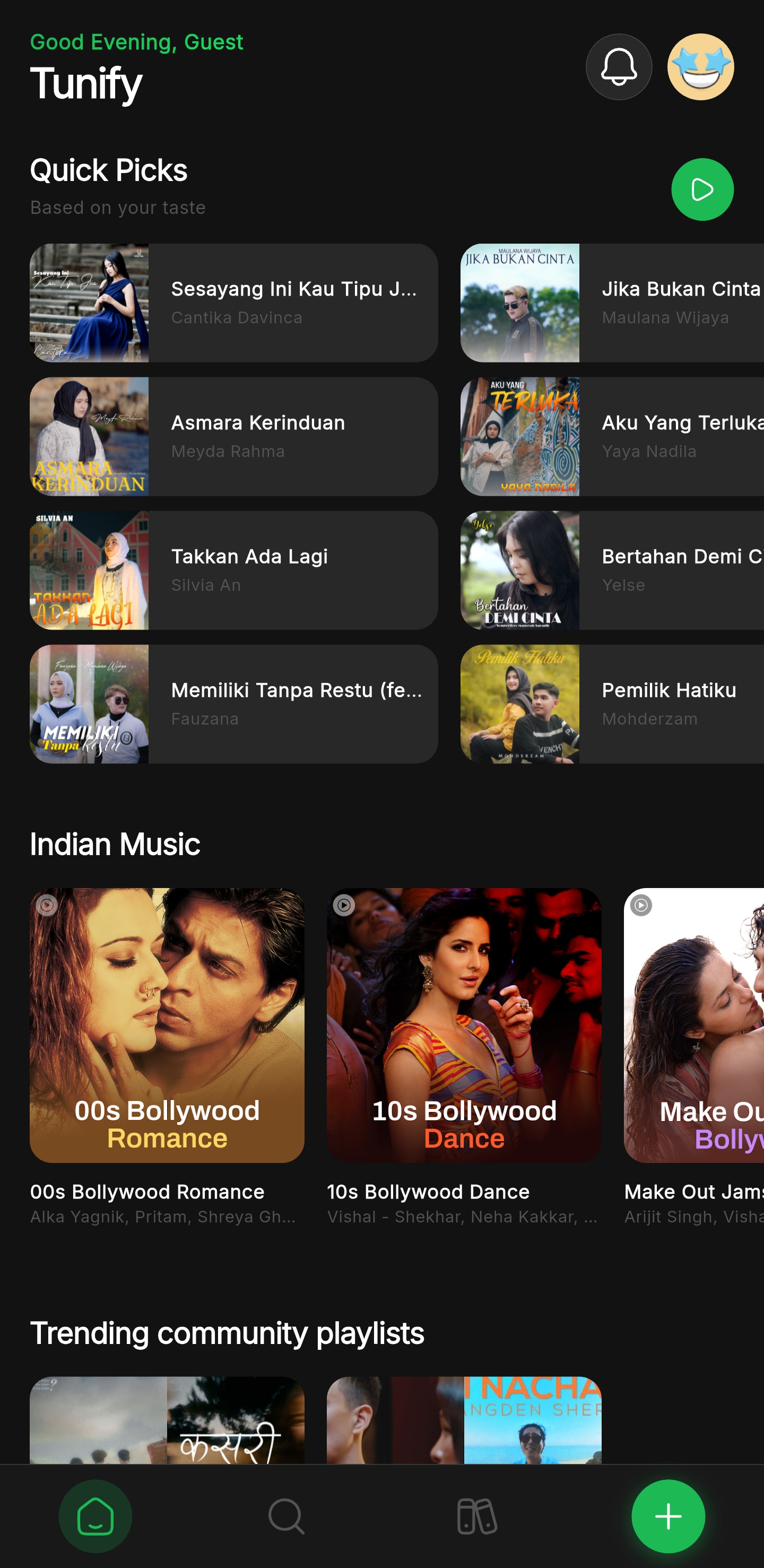Open the 10s Bollywood Dance playlist
This screenshot has height=1568, width=764.
(464, 1026)
